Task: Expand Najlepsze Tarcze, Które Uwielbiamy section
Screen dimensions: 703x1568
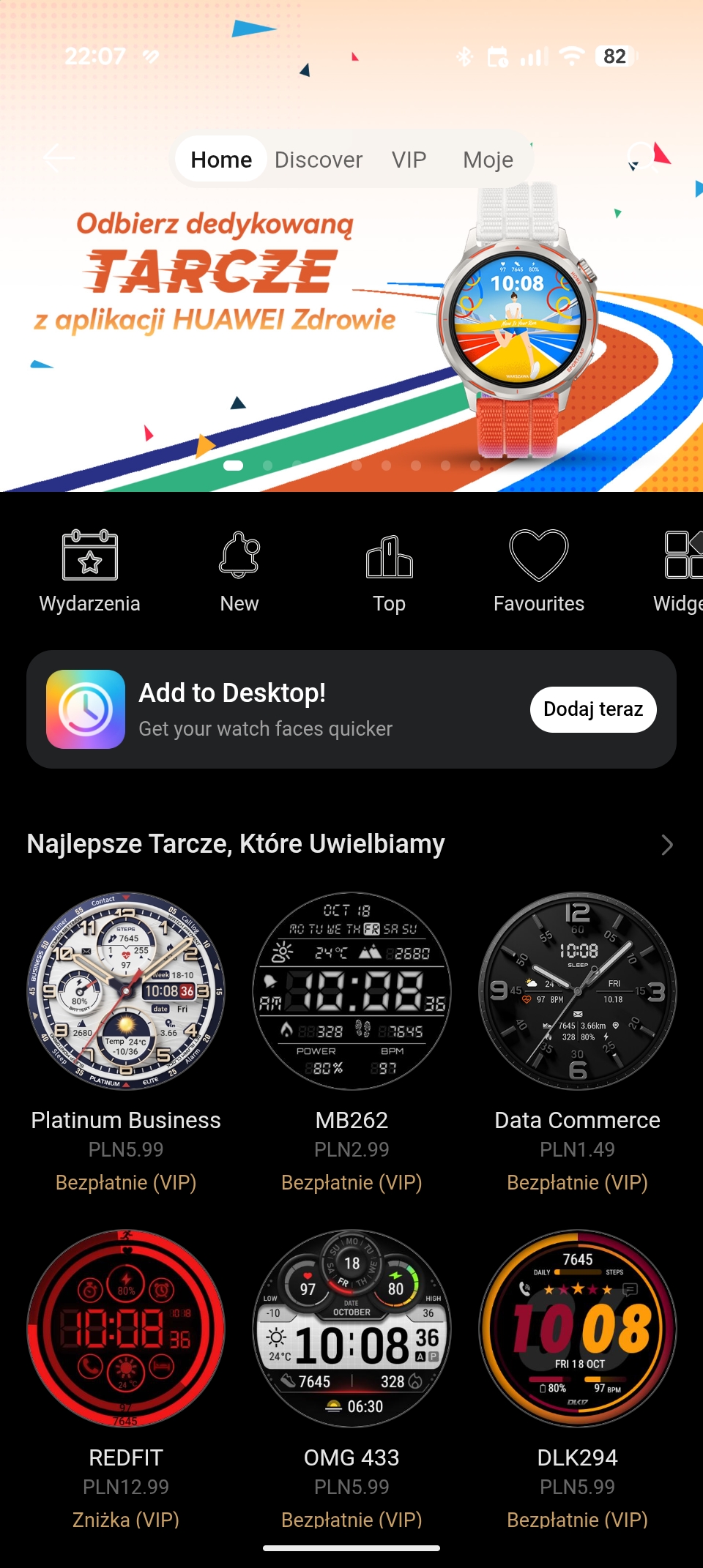Action: pos(666,845)
